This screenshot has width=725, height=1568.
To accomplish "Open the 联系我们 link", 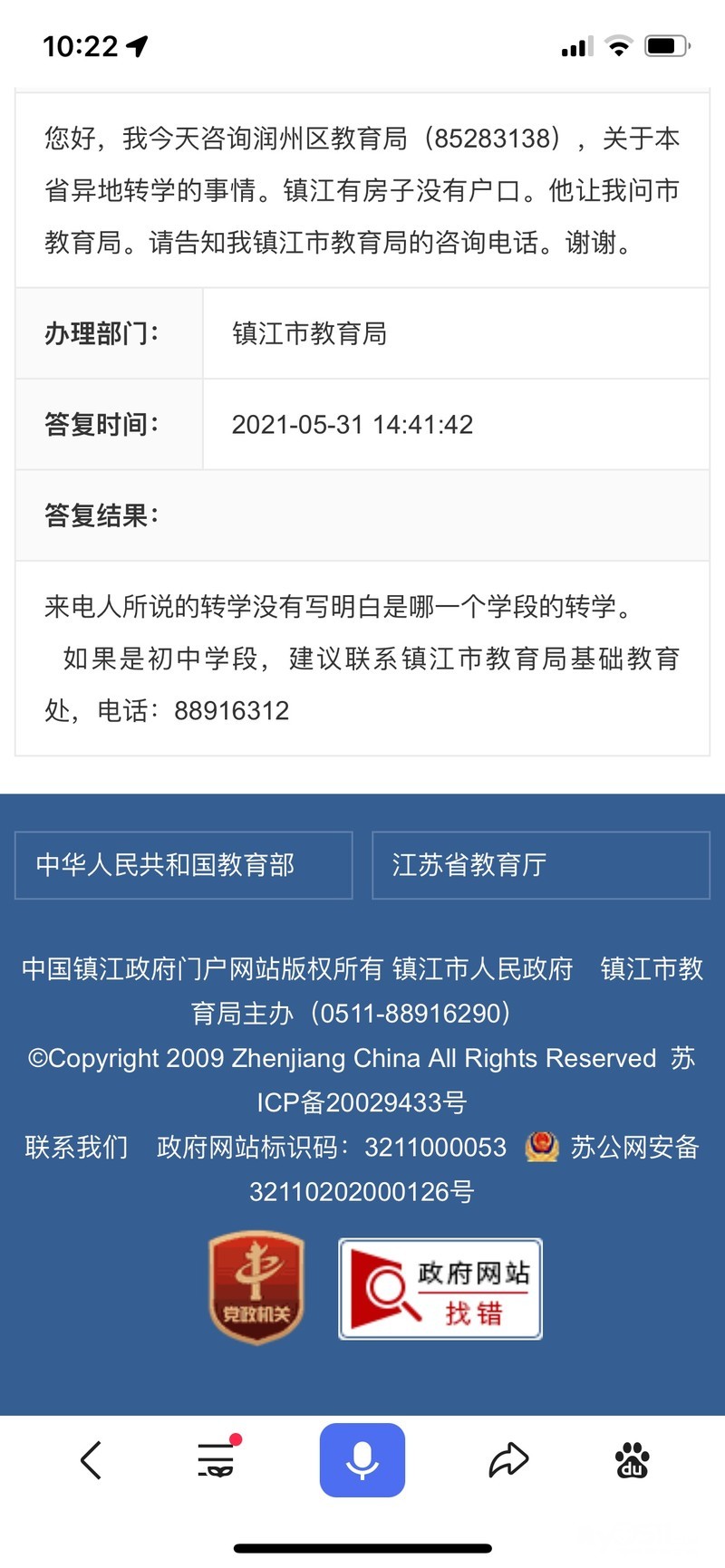I will [76, 1147].
